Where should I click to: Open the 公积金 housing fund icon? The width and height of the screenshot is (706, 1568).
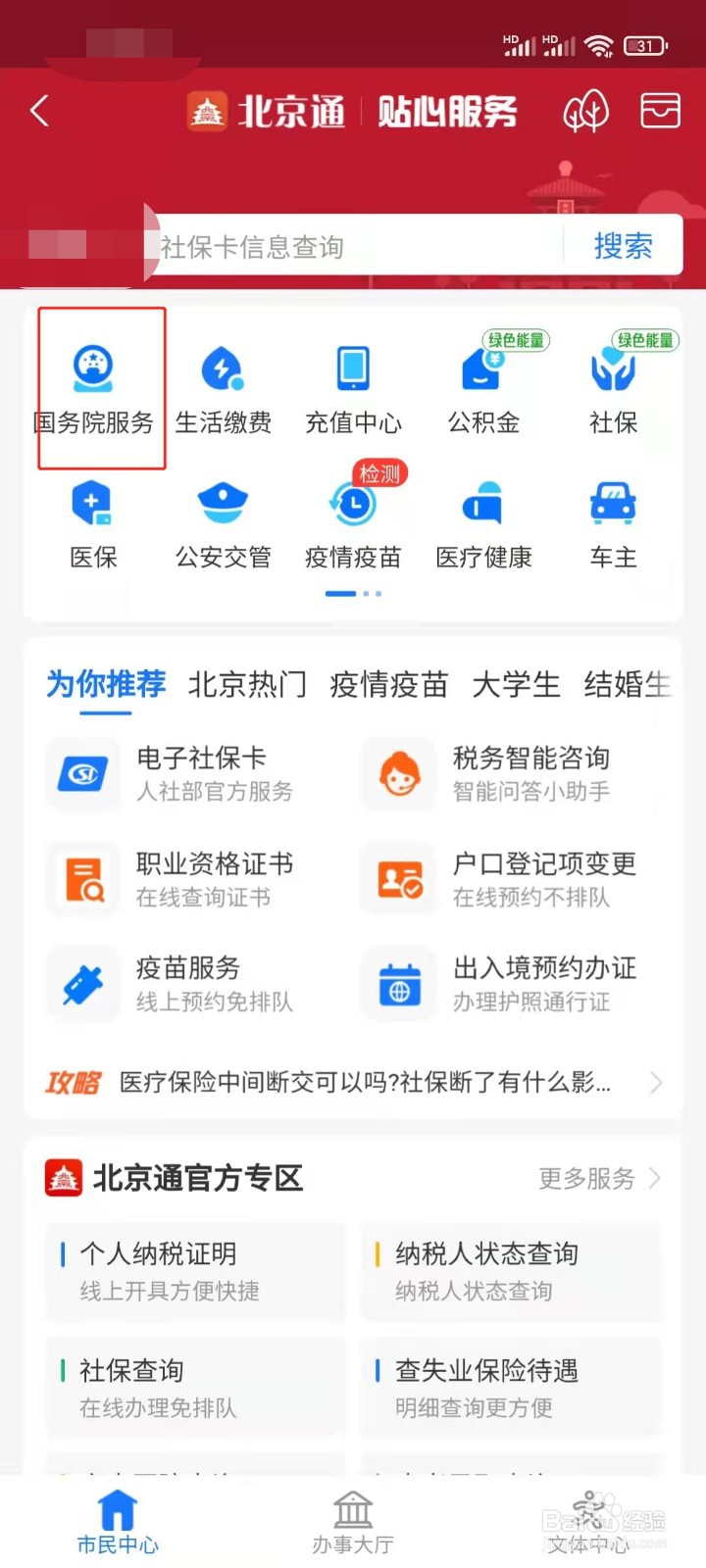[482, 382]
